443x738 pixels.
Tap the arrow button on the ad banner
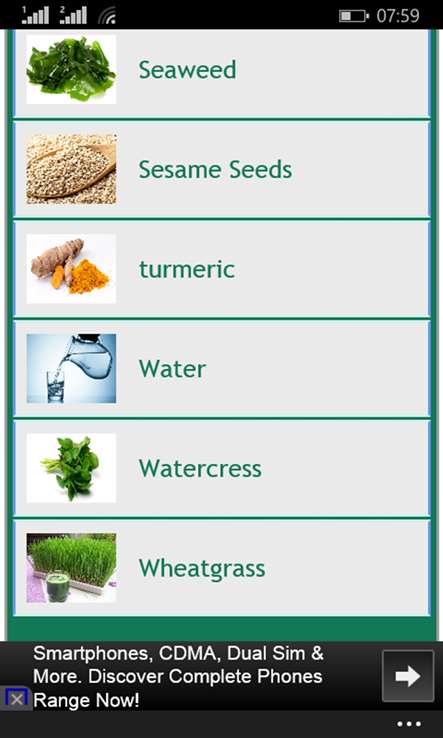(x=408, y=676)
